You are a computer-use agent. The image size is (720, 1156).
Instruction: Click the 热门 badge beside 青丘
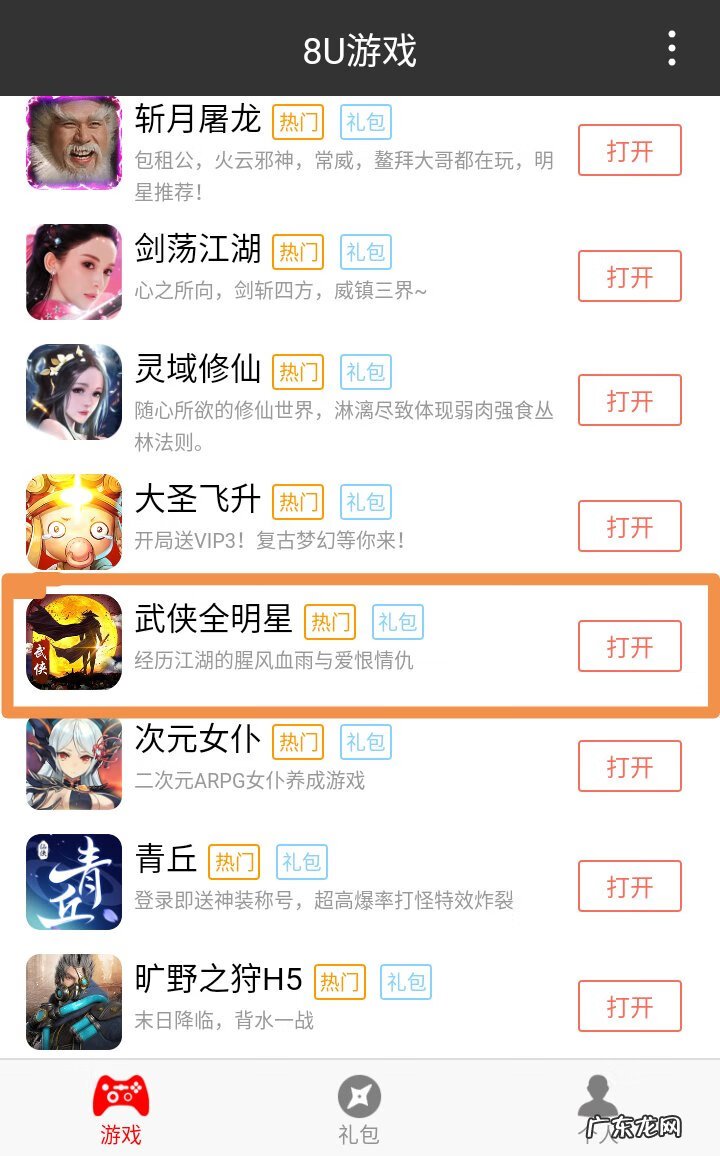pyautogui.click(x=237, y=860)
